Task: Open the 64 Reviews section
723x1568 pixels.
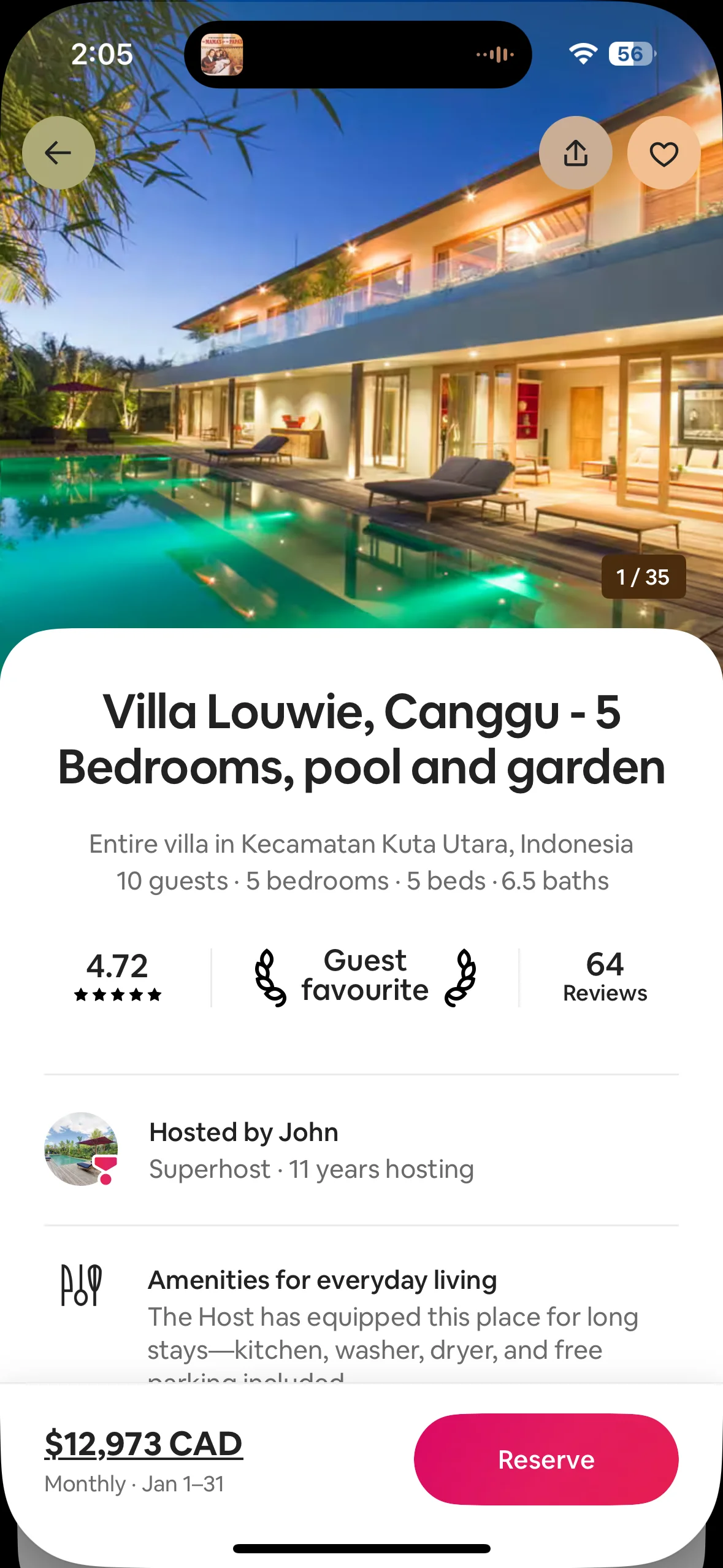Action: pos(605,977)
